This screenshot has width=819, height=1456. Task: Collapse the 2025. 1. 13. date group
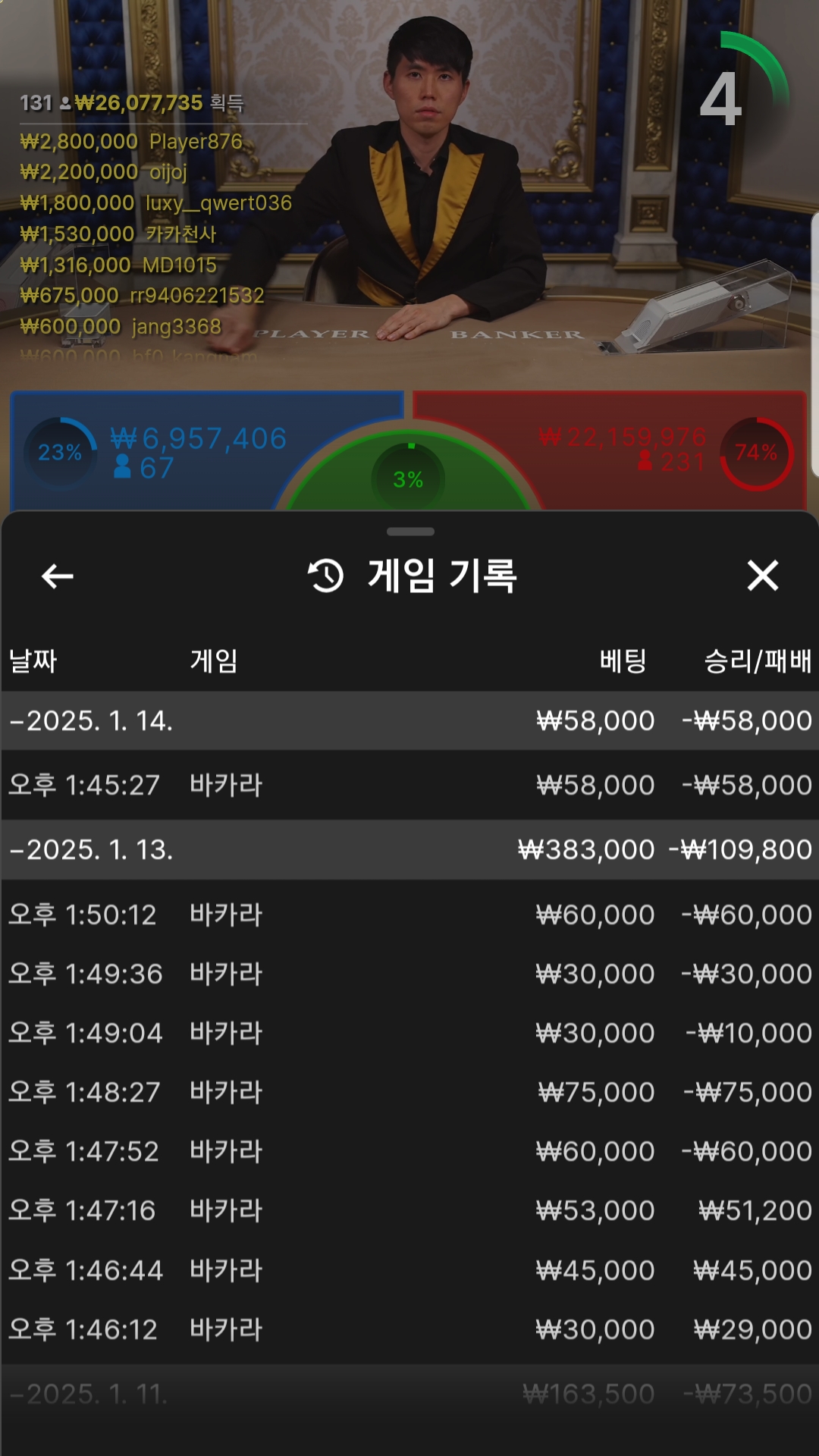coord(409,849)
